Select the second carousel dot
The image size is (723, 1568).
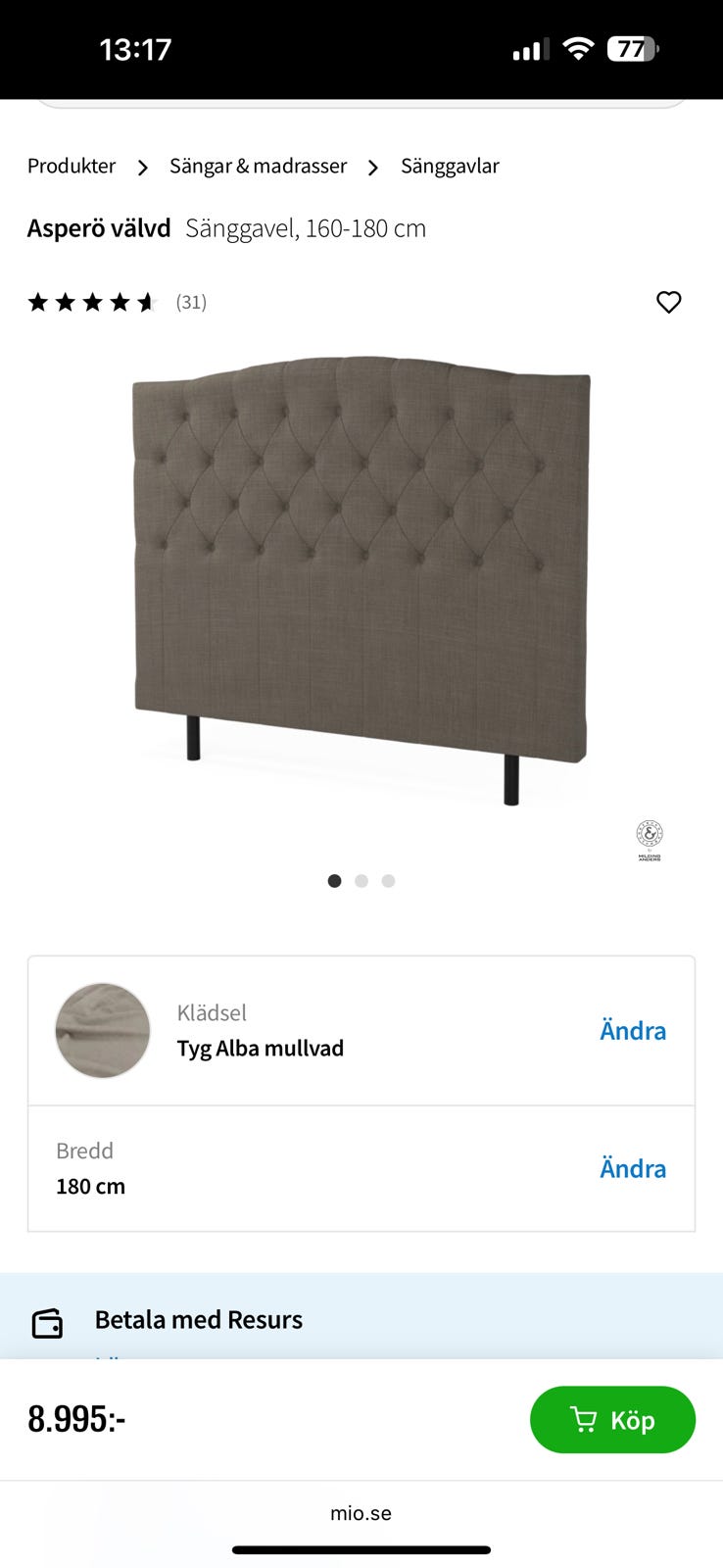click(361, 880)
